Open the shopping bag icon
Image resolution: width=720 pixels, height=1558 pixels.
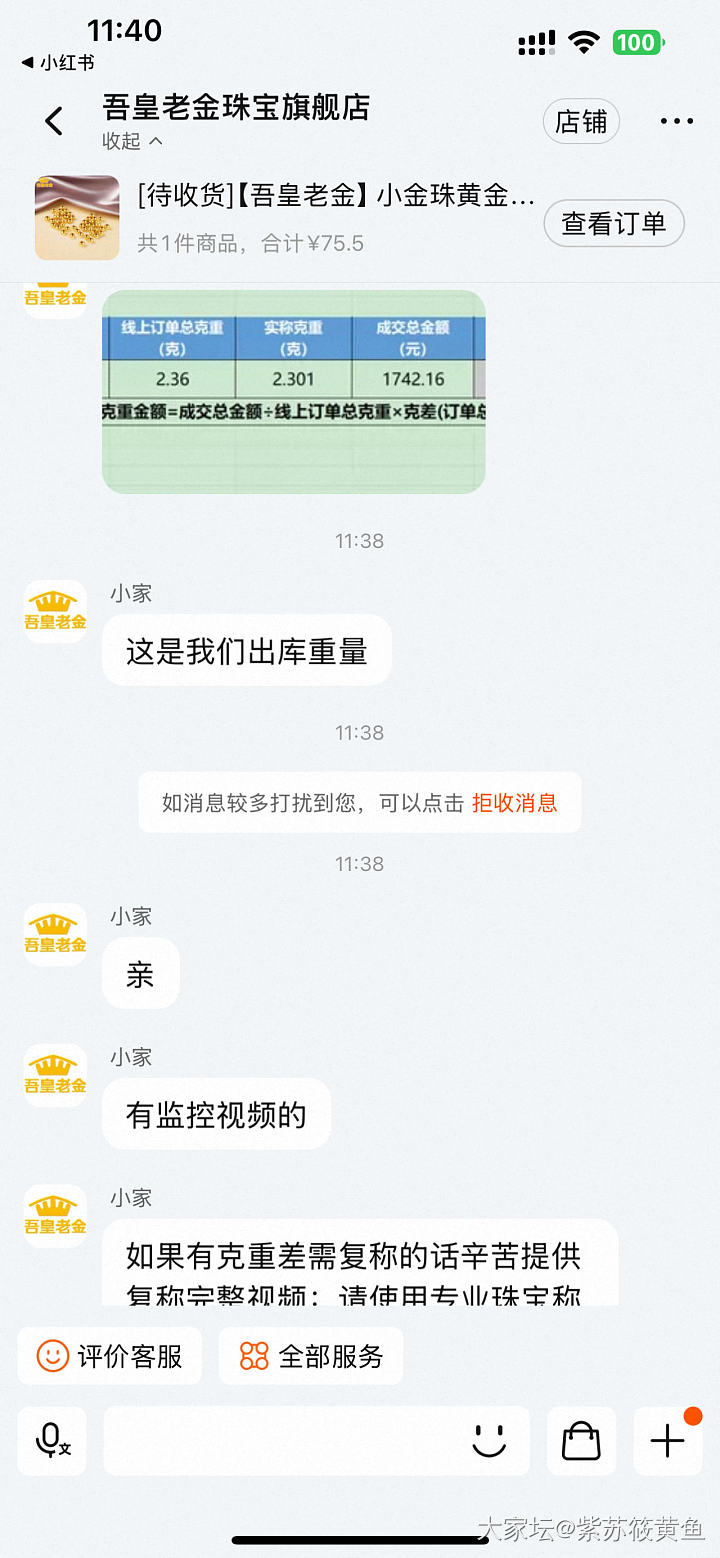pyautogui.click(x=581, y=1441)
